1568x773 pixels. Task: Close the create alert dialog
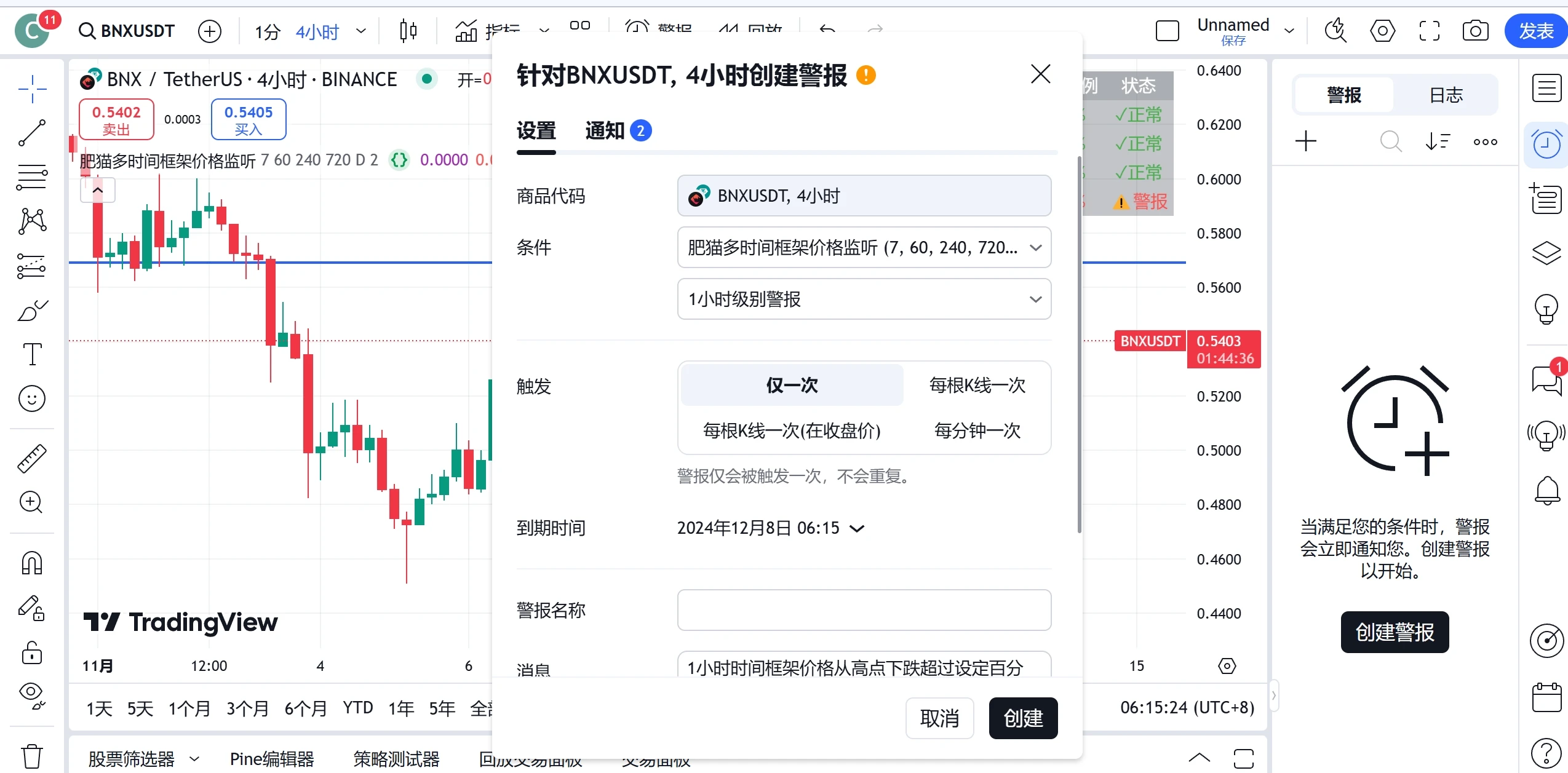[1040, 74]
